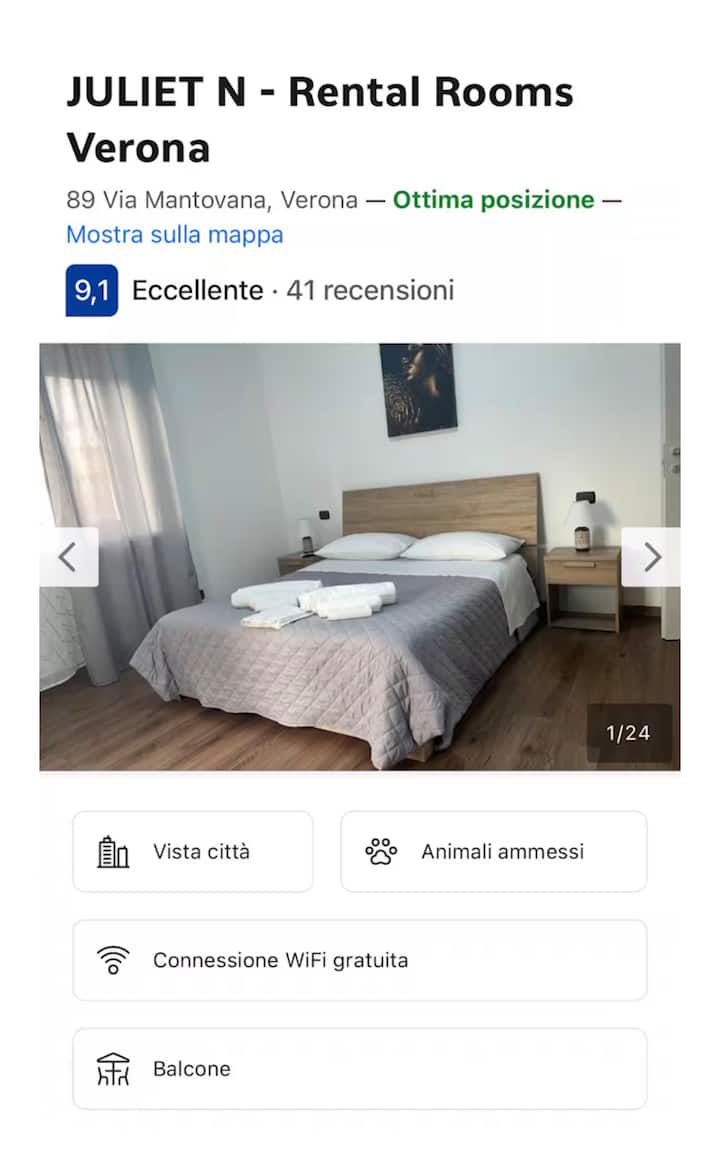Open 'Connessione WiFi gratuita' facility

(x=360, y=960)
